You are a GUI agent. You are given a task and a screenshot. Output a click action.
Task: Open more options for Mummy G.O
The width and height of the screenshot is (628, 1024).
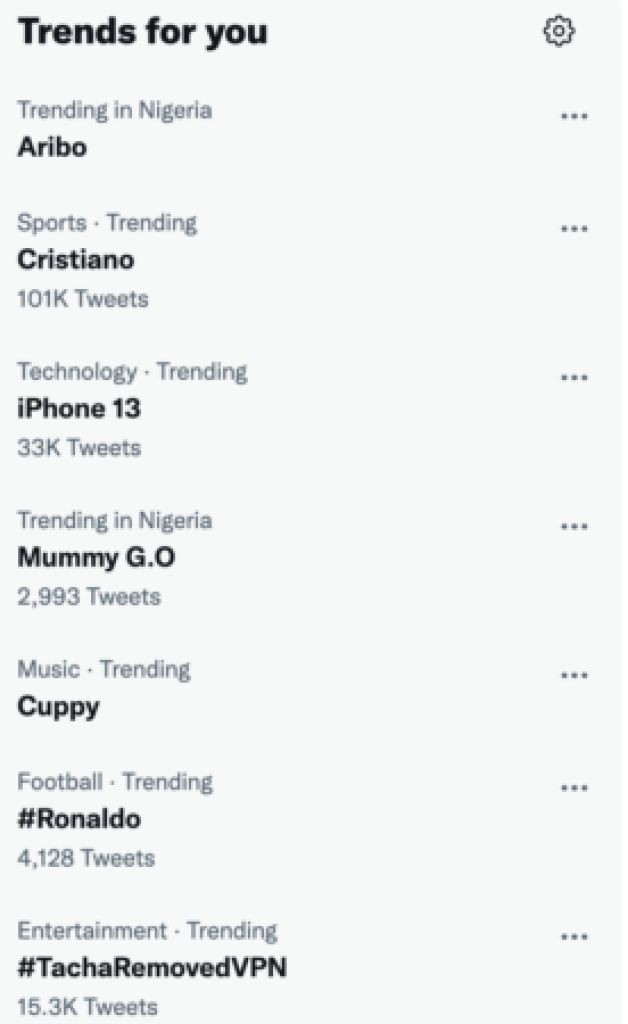[x=574, y=527]
